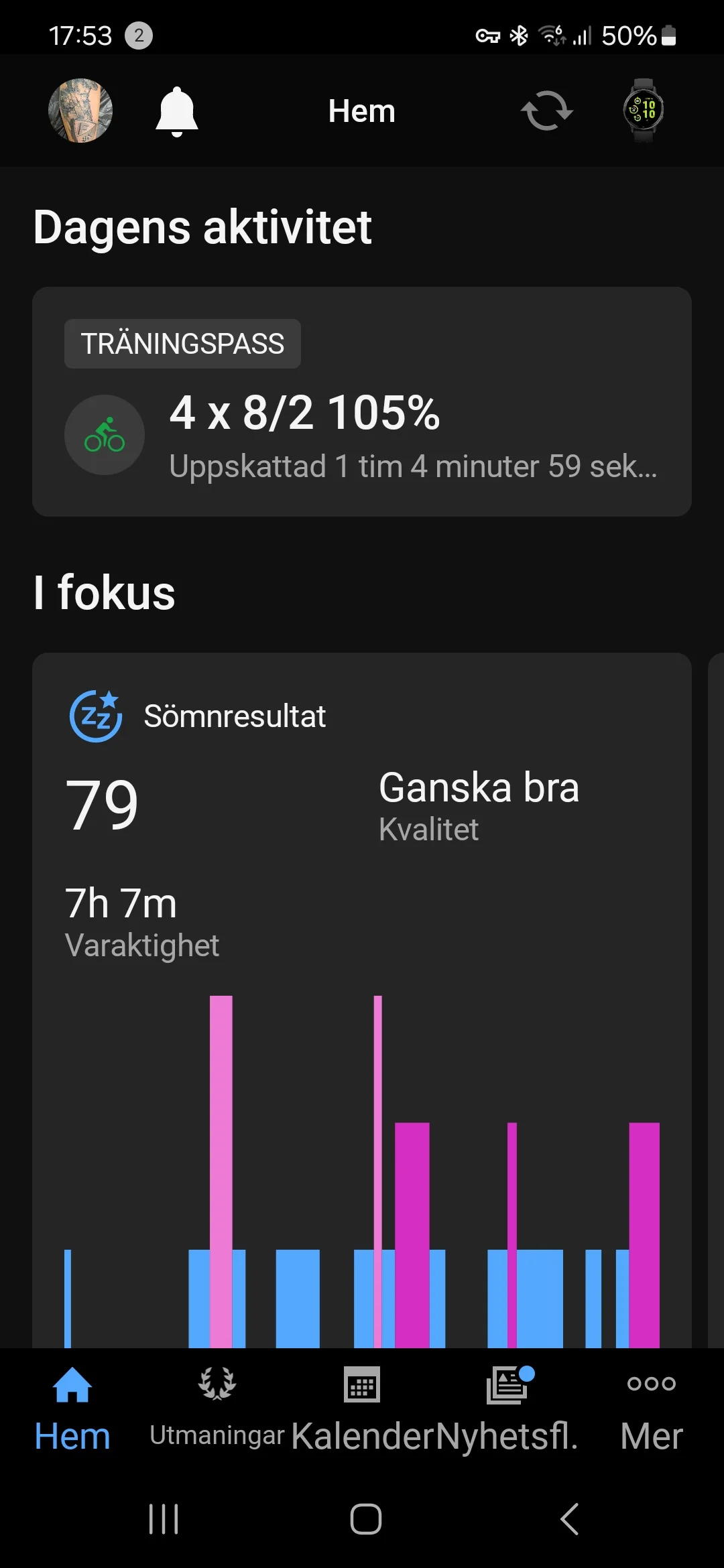Open the notifications bell
The height and width of the screenshot is (1568, 724).
(x=177, y=111)
